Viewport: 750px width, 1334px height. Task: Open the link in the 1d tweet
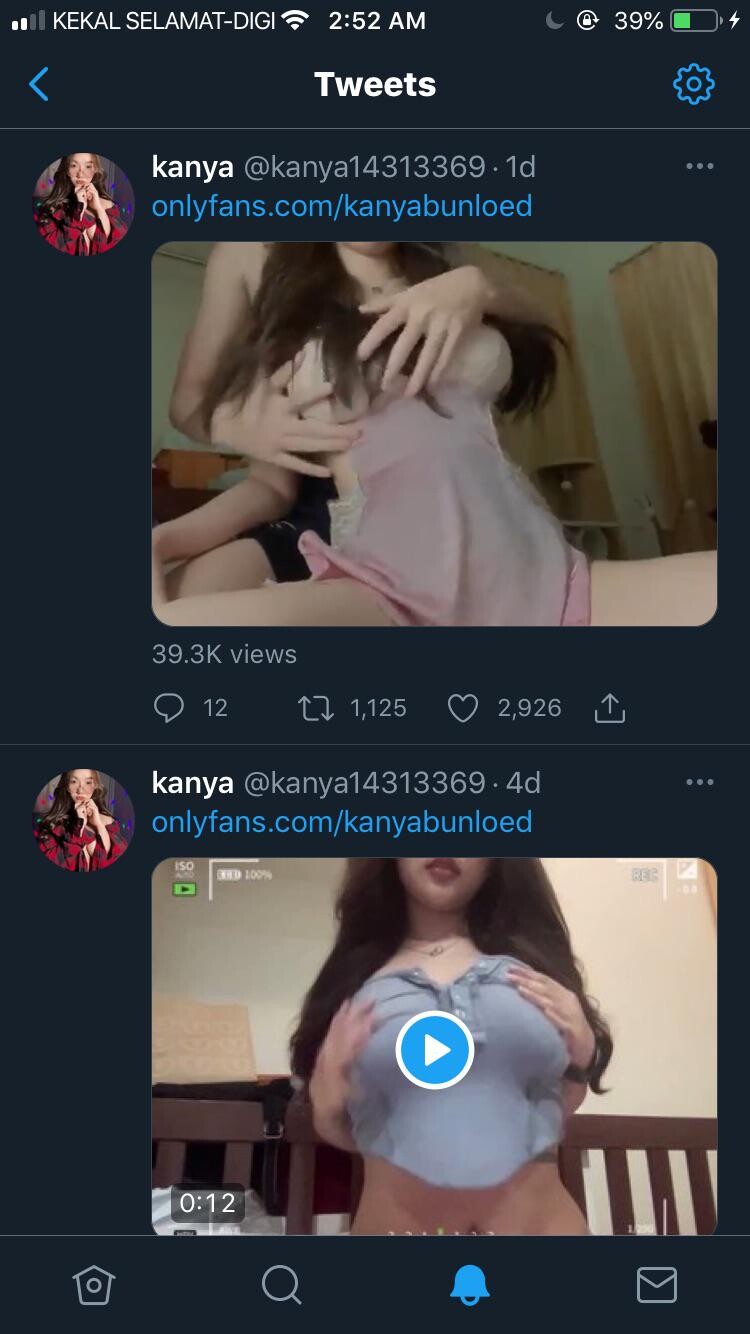342,206
